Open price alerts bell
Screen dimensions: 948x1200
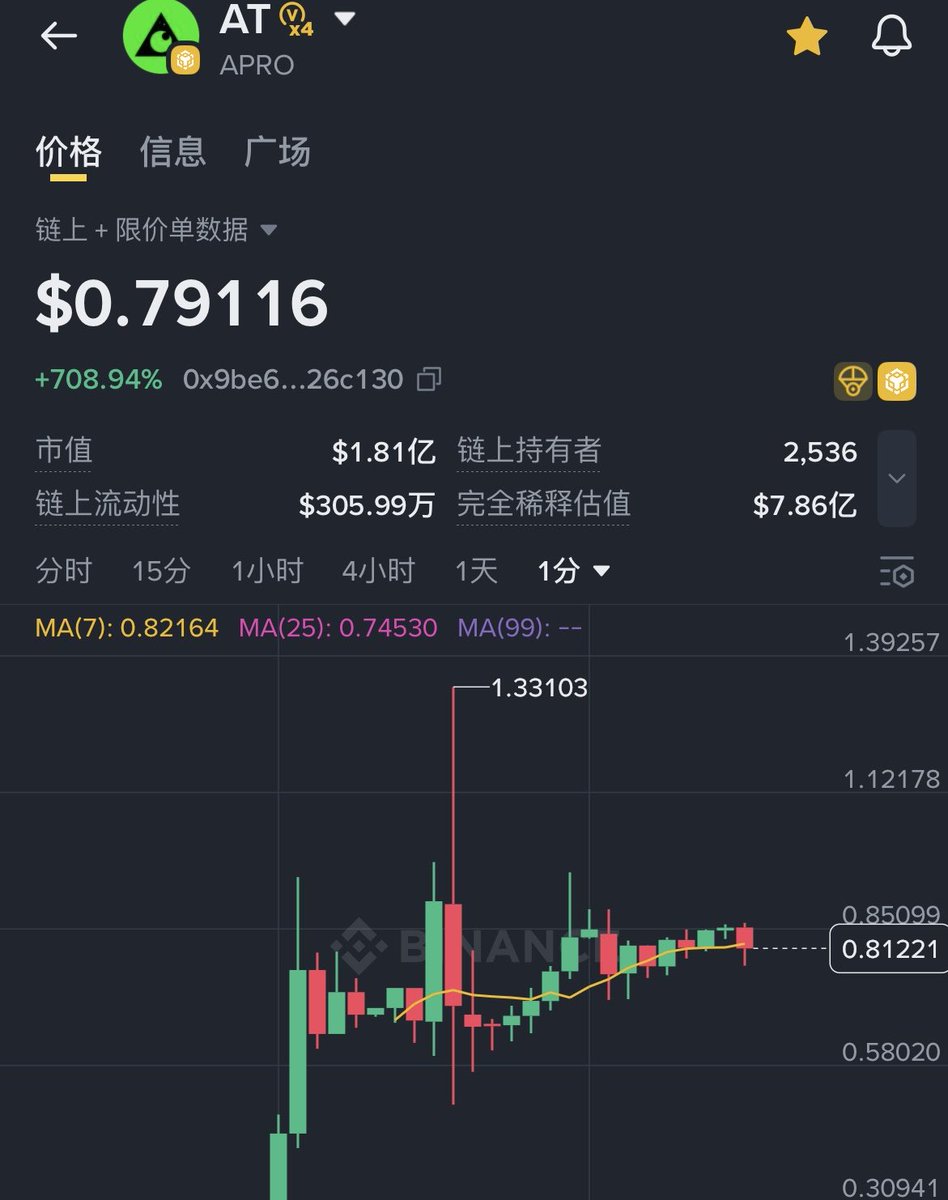pyautogui.click(x=891, y=37)
